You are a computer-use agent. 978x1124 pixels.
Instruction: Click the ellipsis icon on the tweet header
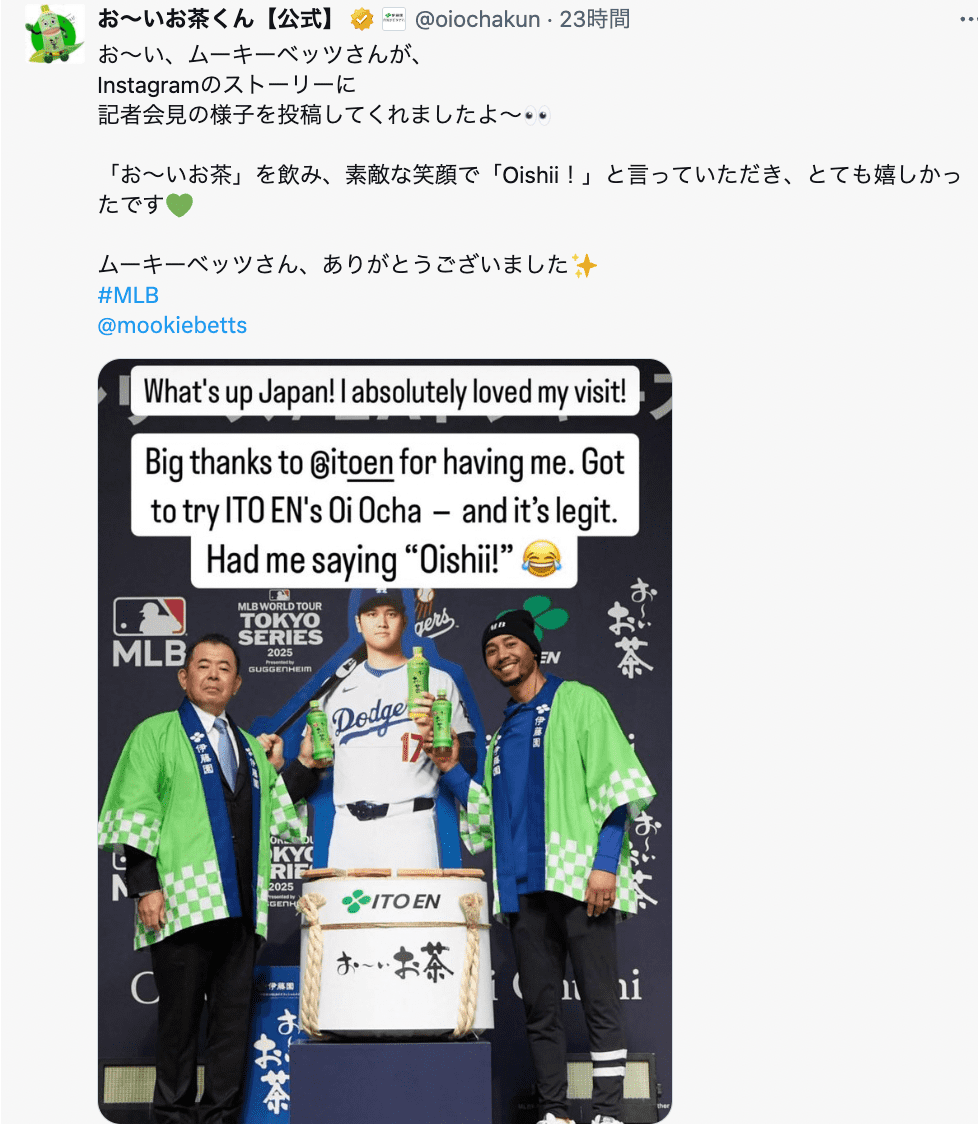click(x=968, y=17)
